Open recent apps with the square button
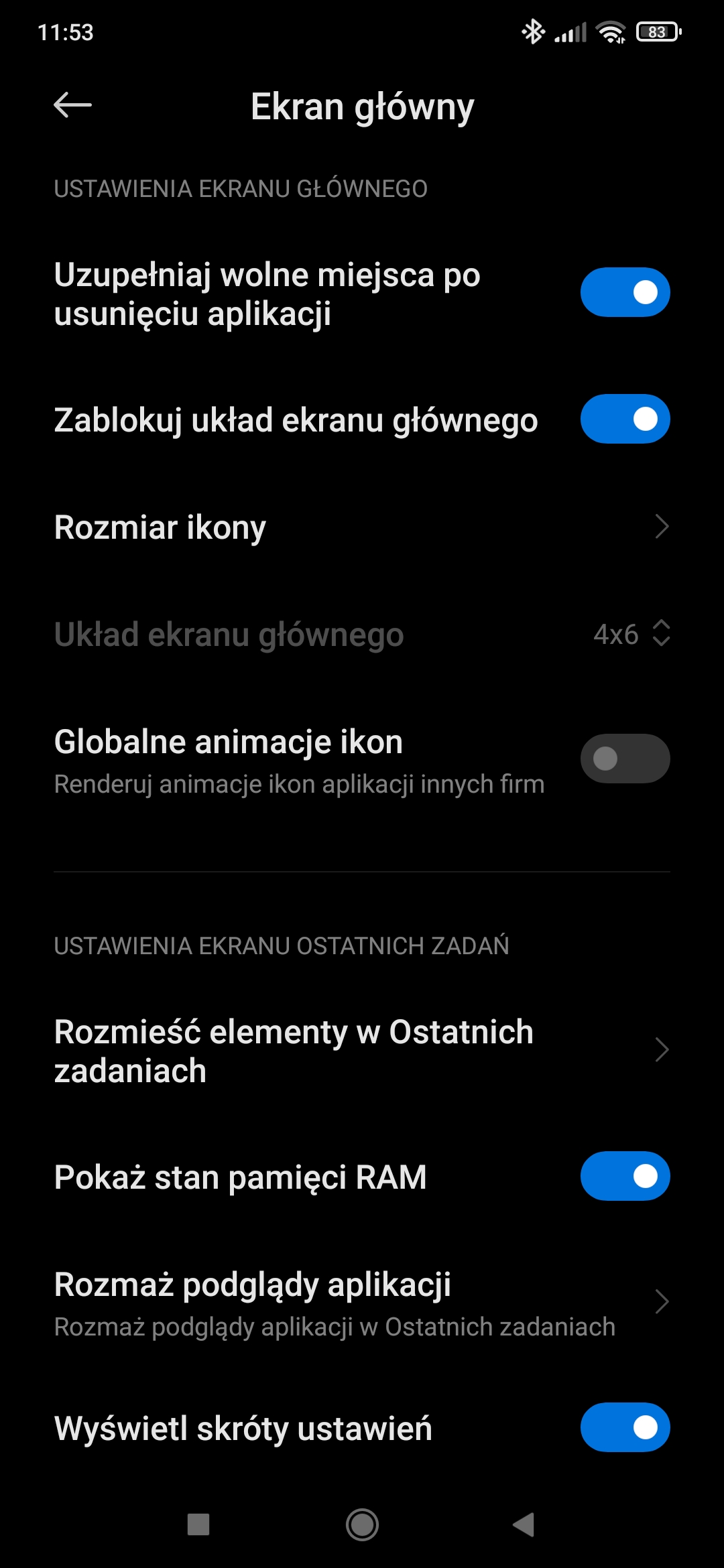 (198, 1525)
